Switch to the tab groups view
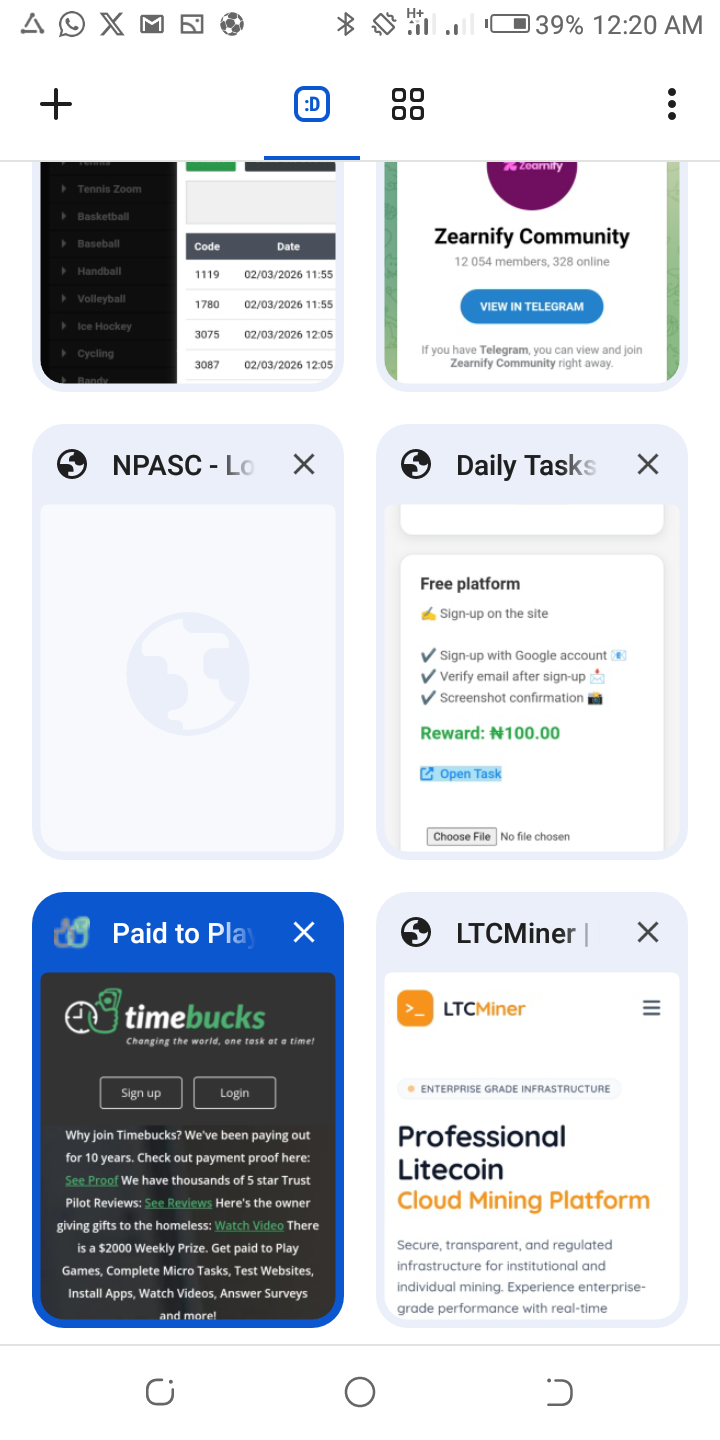The image size is (720, 1440). pos(408,104)
